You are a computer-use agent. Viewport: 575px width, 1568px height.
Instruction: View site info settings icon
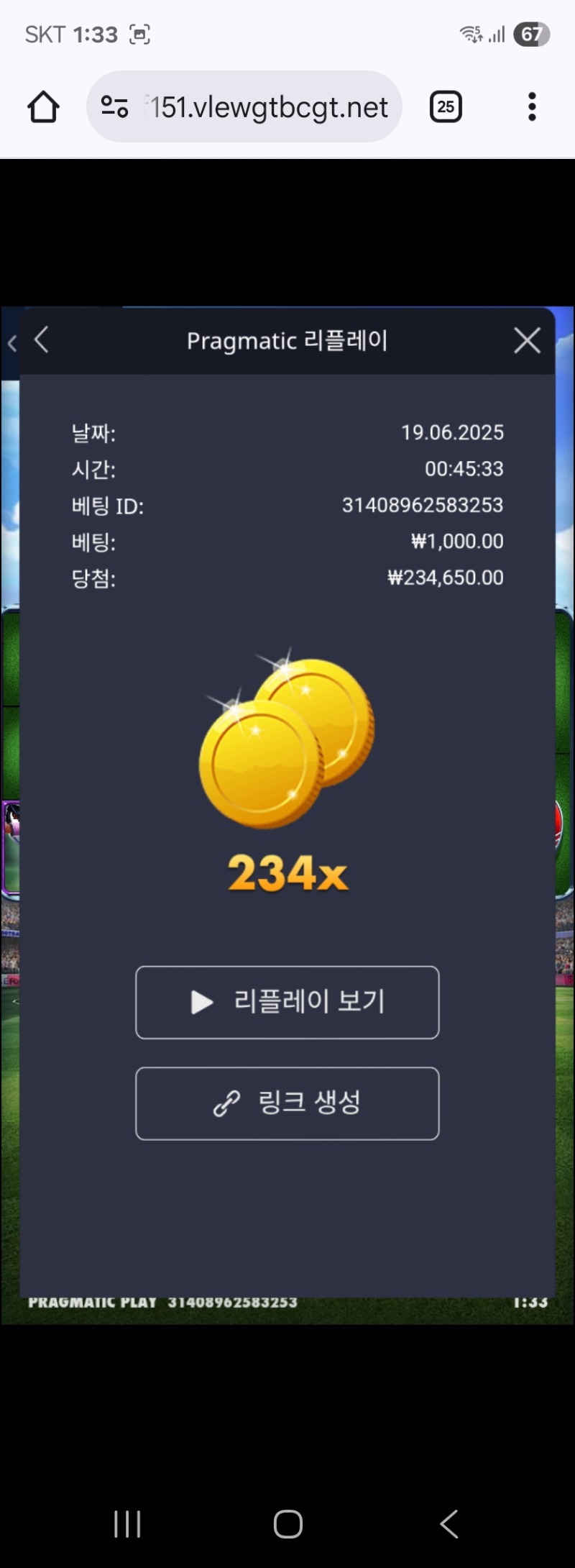coord(114,107)
